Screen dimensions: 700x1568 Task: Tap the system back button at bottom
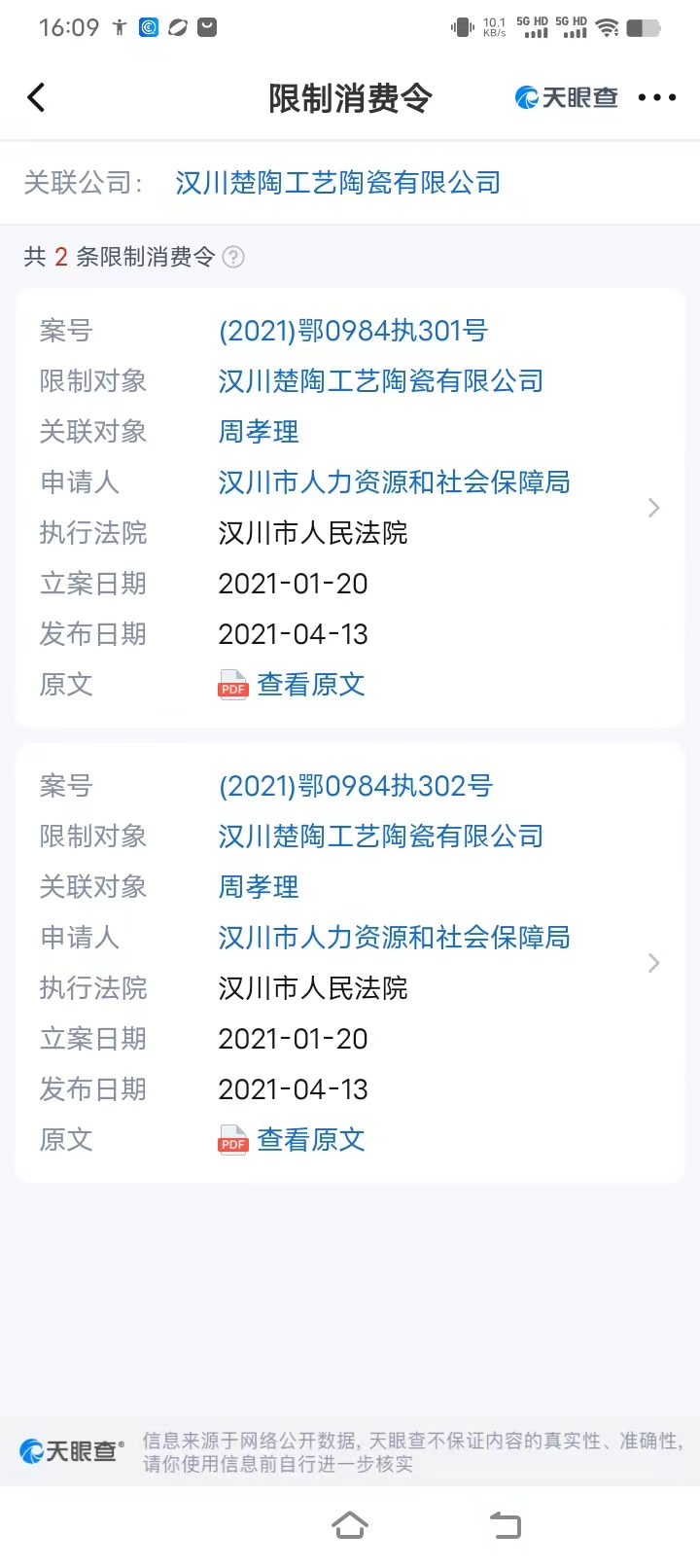click(505, 1525)
